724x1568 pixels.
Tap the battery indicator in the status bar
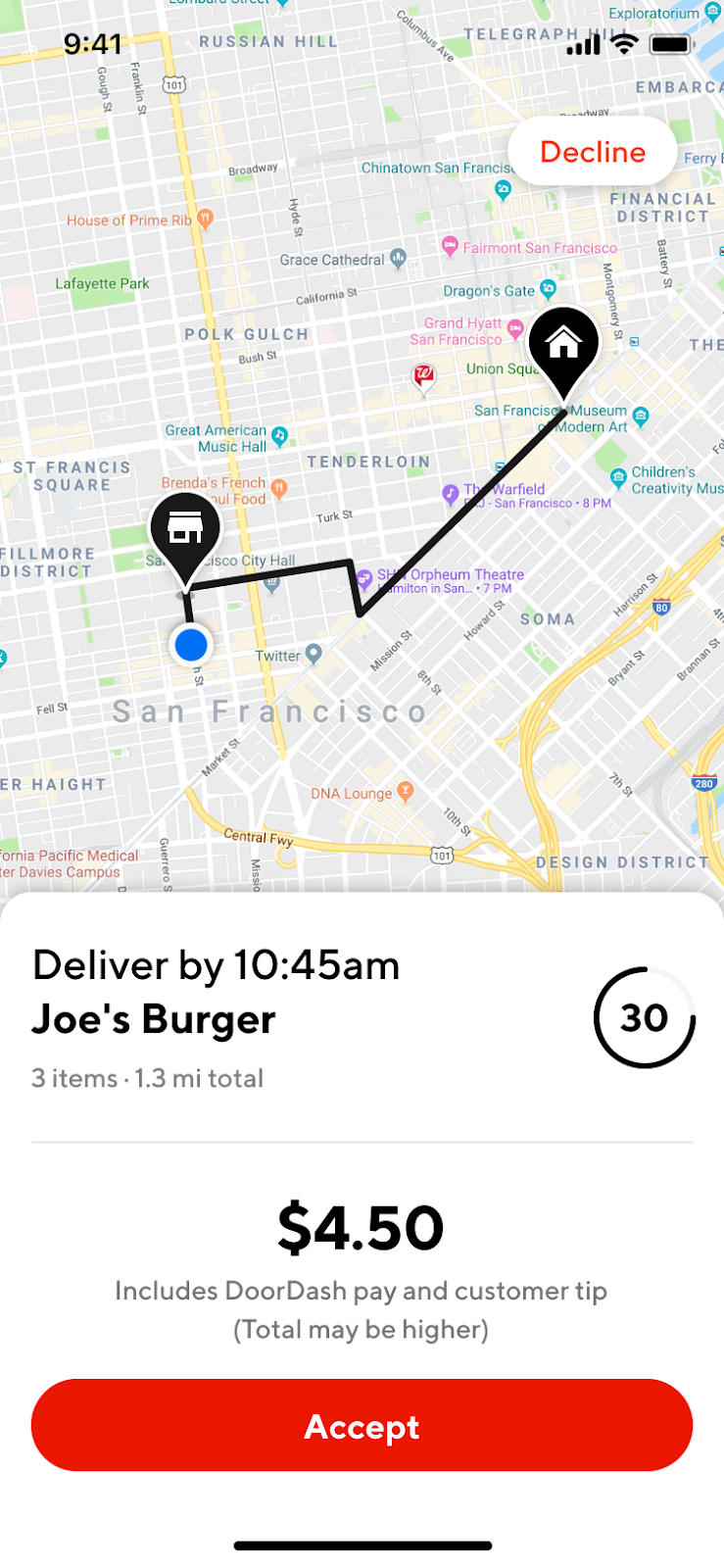point(671,44)
